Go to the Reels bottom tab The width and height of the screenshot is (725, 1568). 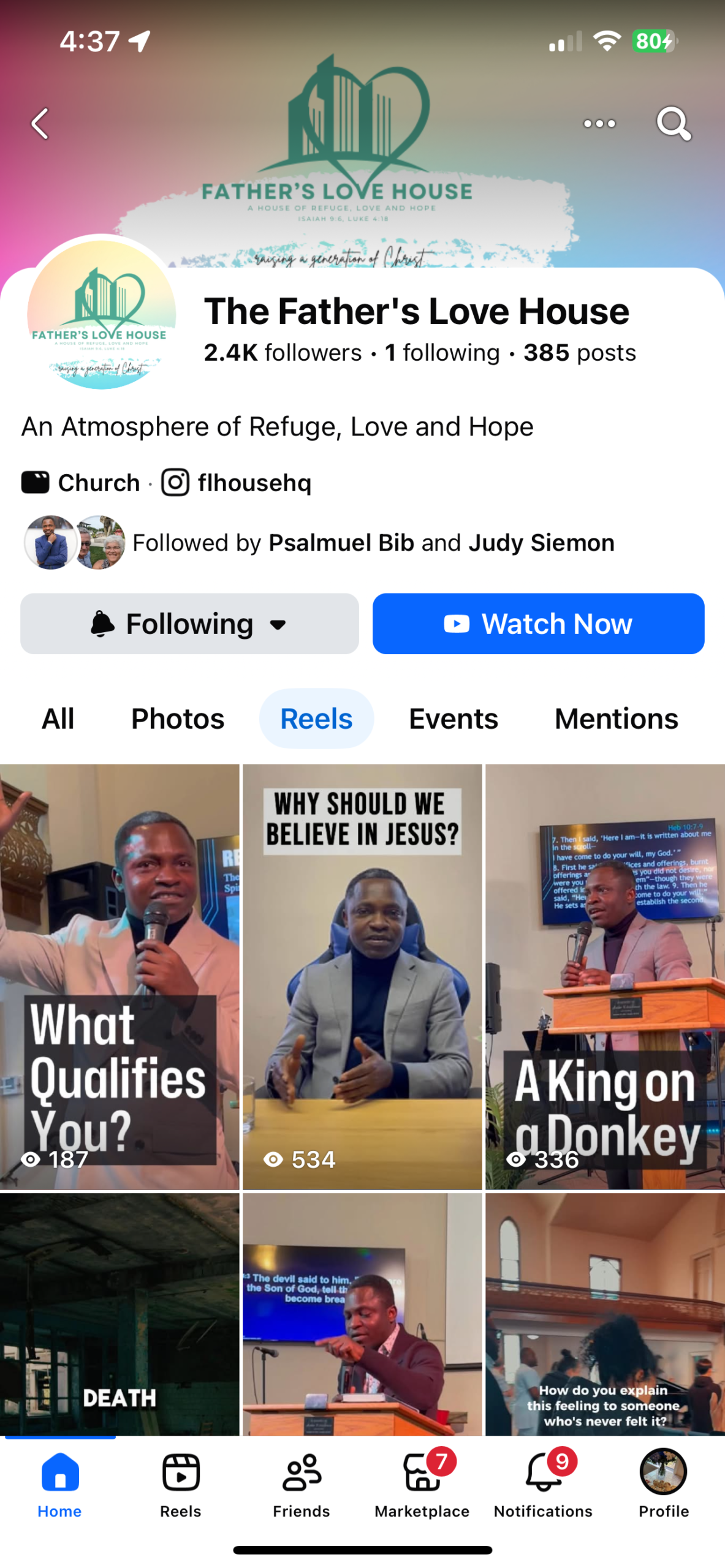point(181,1483)
